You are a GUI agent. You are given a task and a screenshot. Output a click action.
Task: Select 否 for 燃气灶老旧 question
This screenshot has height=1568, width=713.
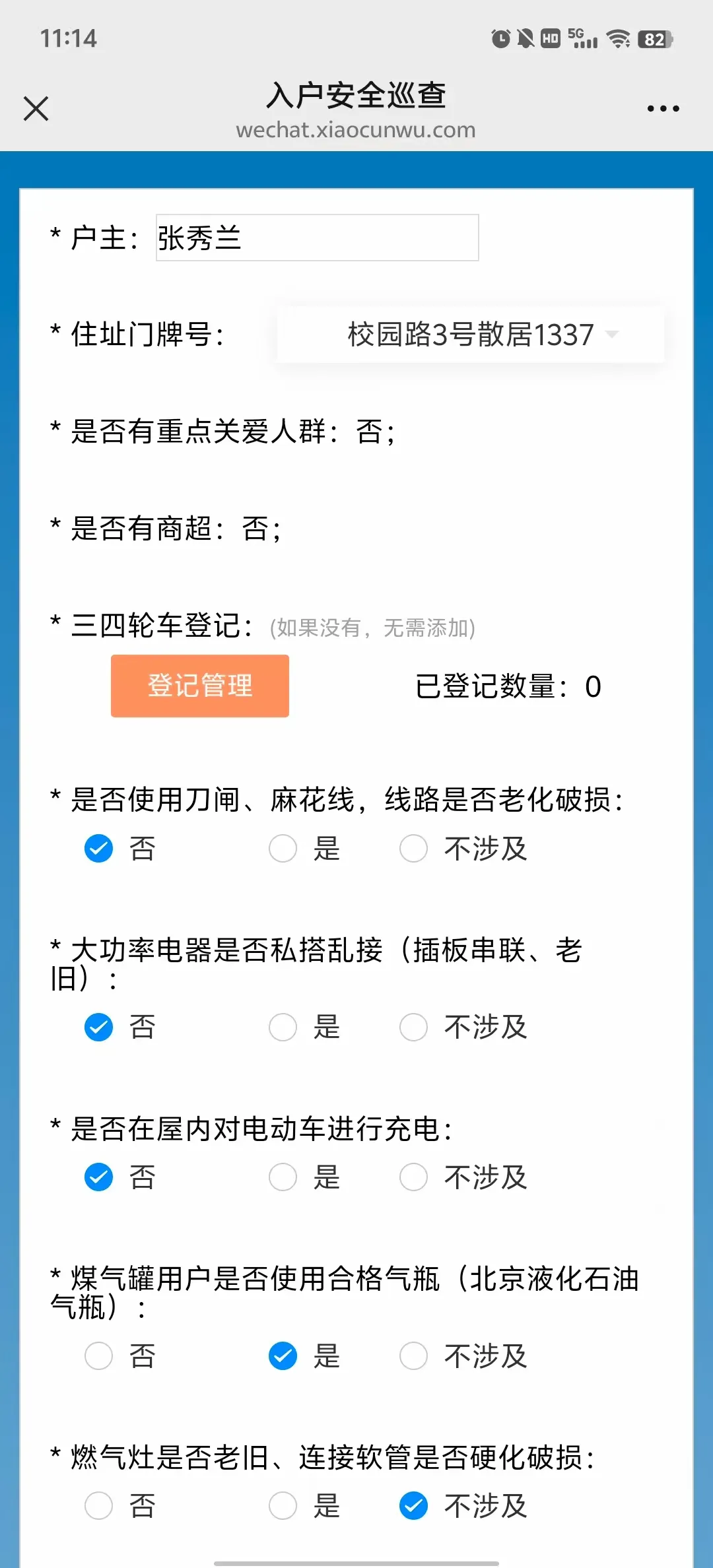(x=98, y=1506)
